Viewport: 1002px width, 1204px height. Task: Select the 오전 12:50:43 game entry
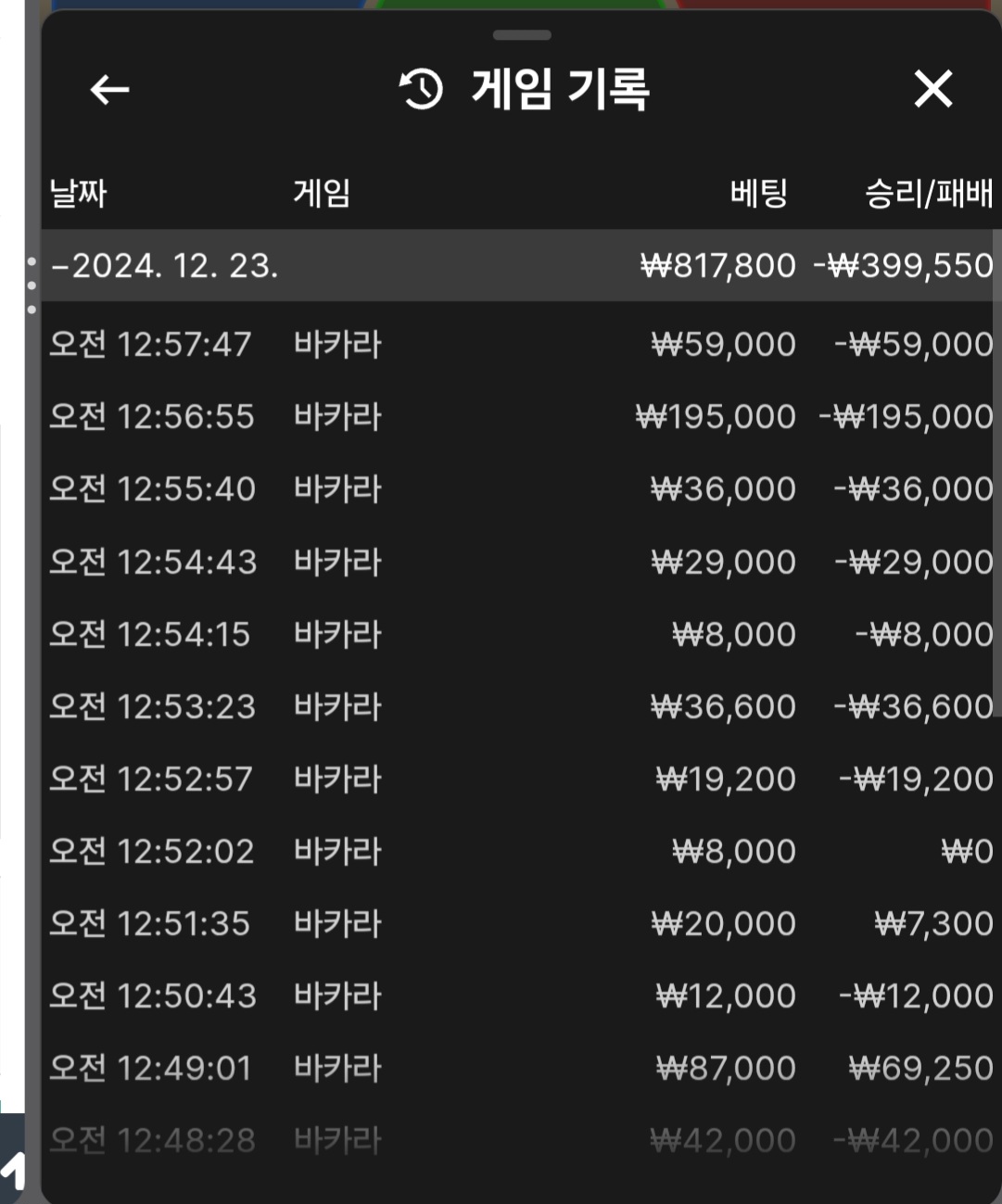click(x=519, y=996)
